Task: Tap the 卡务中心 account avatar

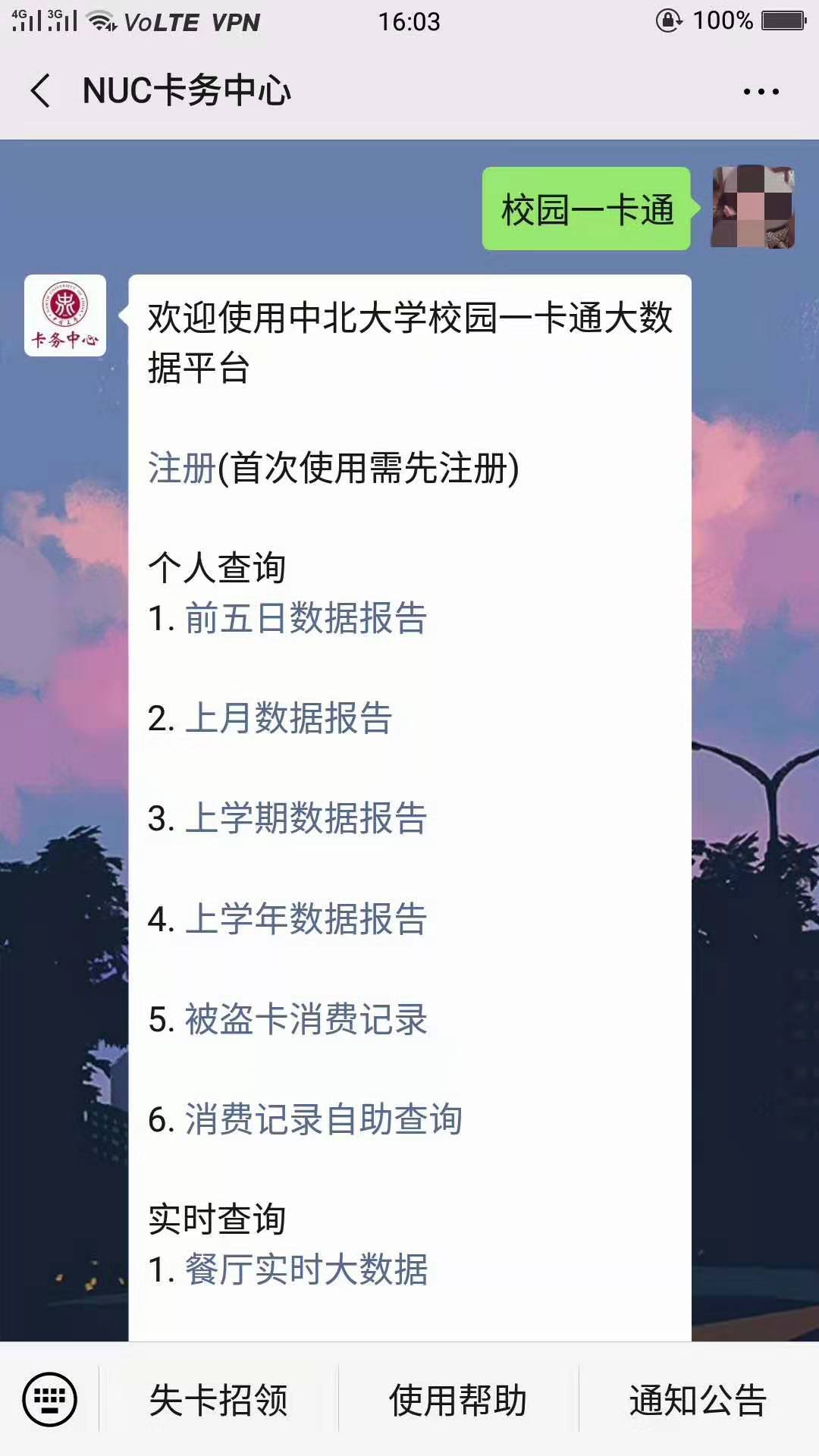Action: 65,315
